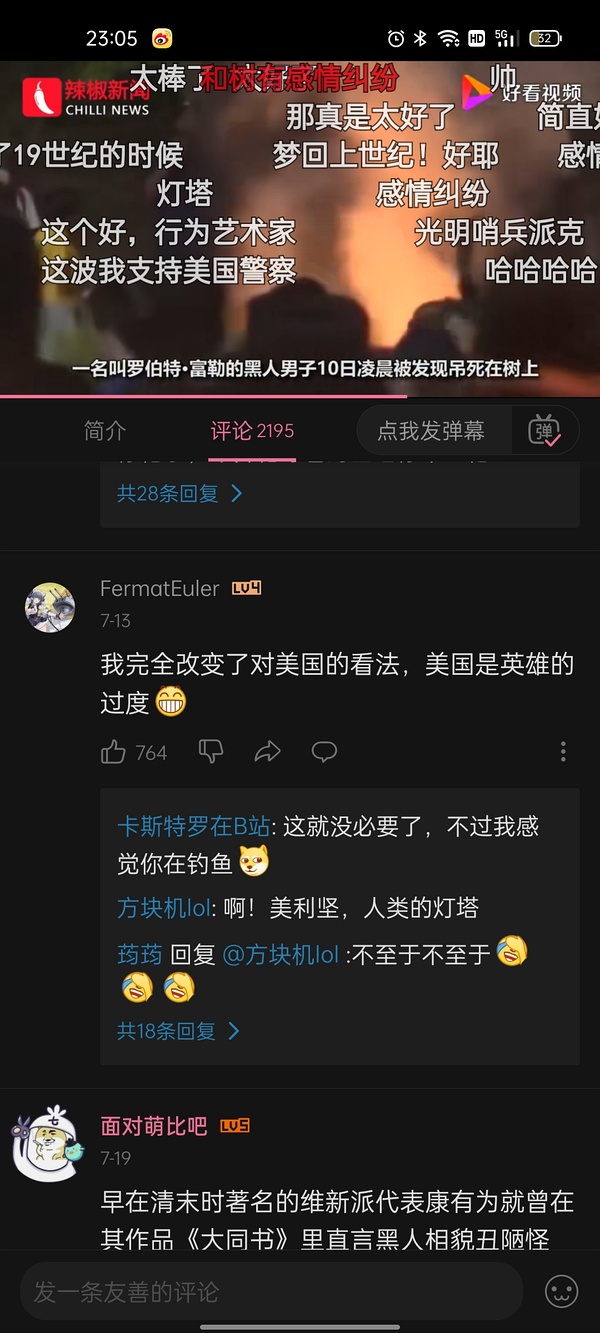Viewport: 600px width, 1333px height.
Task: Reply to FermatEuler's comment
Action: pyautogui.click(x=324, y=752)
